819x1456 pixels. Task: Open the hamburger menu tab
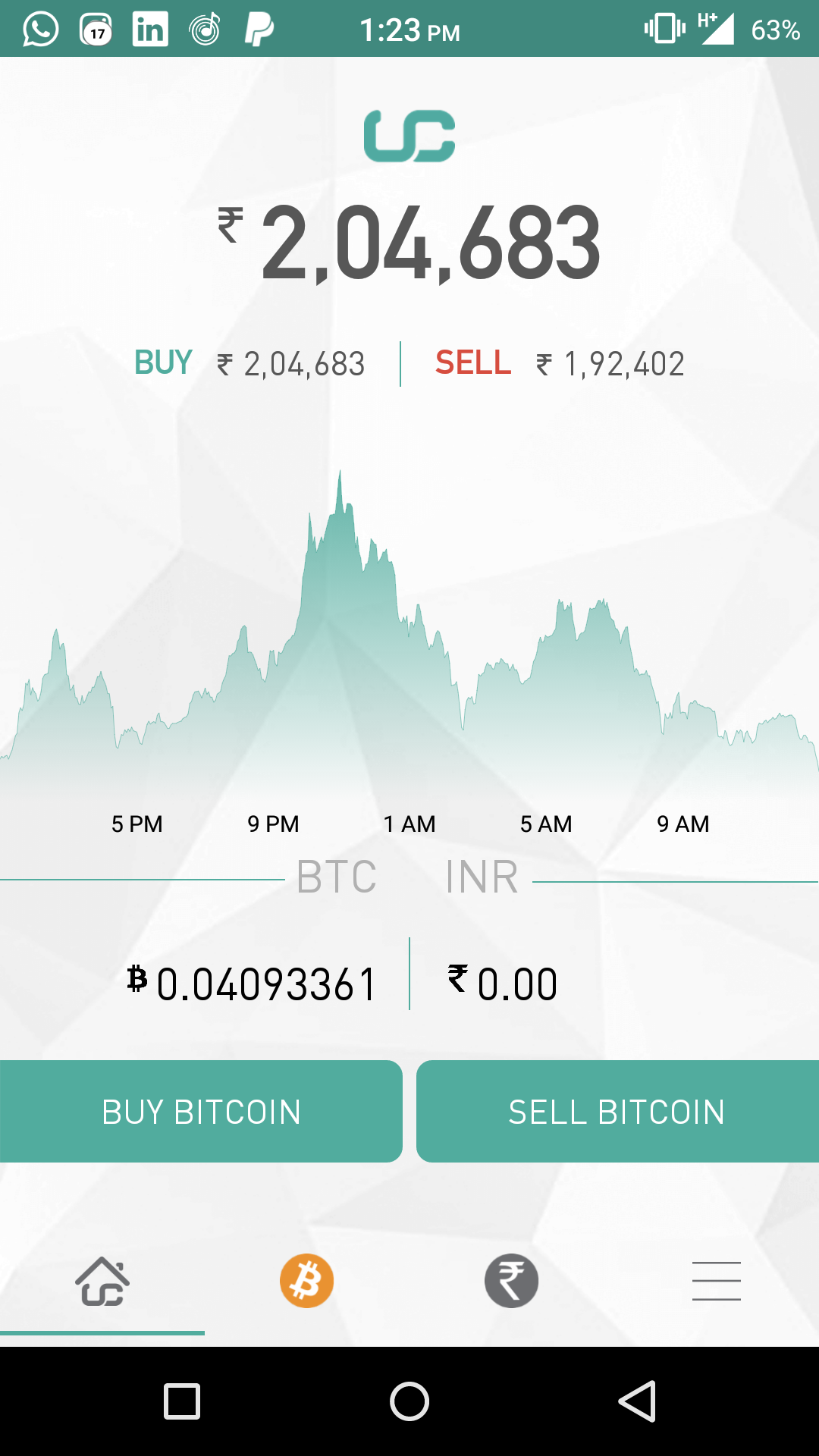point(716,1281)
